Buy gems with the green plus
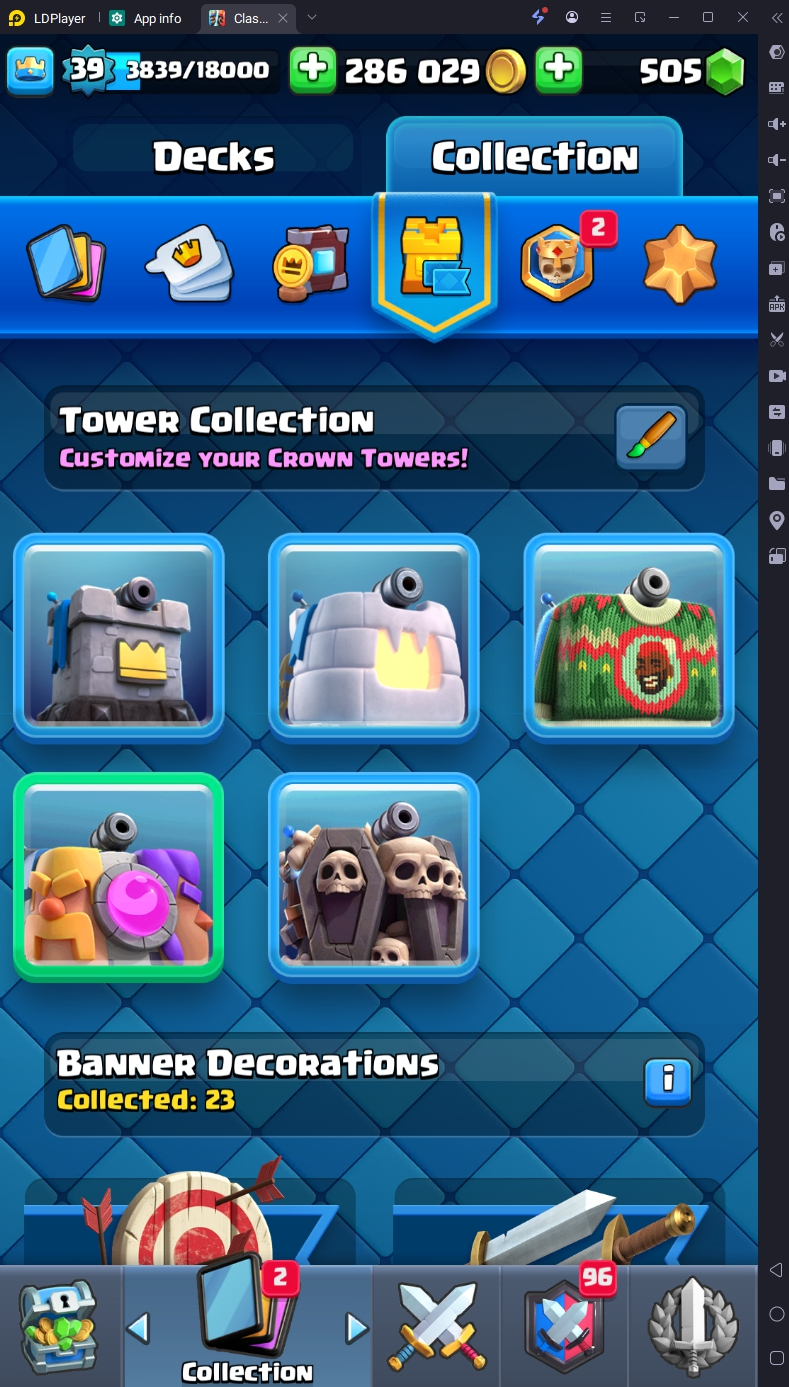The width and height of the screenshot is (789, 1387). tap(559, 70)
